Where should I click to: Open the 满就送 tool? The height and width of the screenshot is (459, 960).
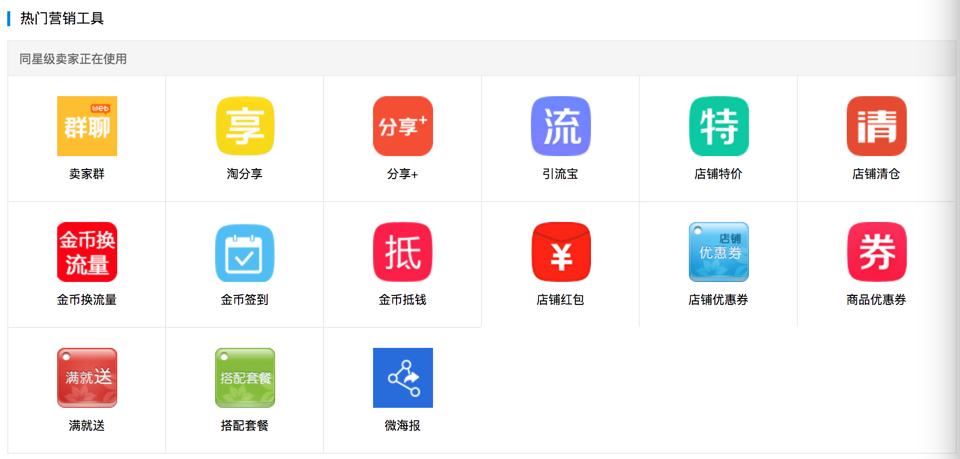87,379
